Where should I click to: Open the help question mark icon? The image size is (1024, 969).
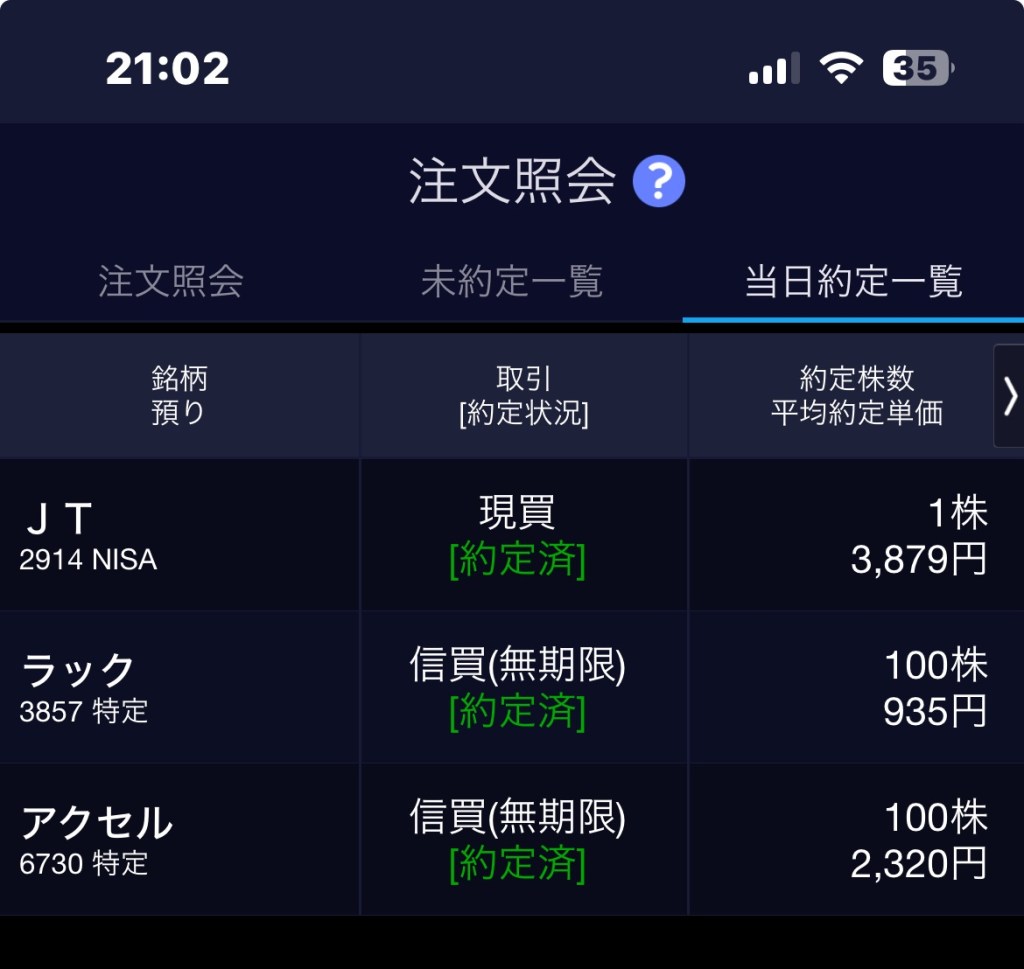[659, 182]
